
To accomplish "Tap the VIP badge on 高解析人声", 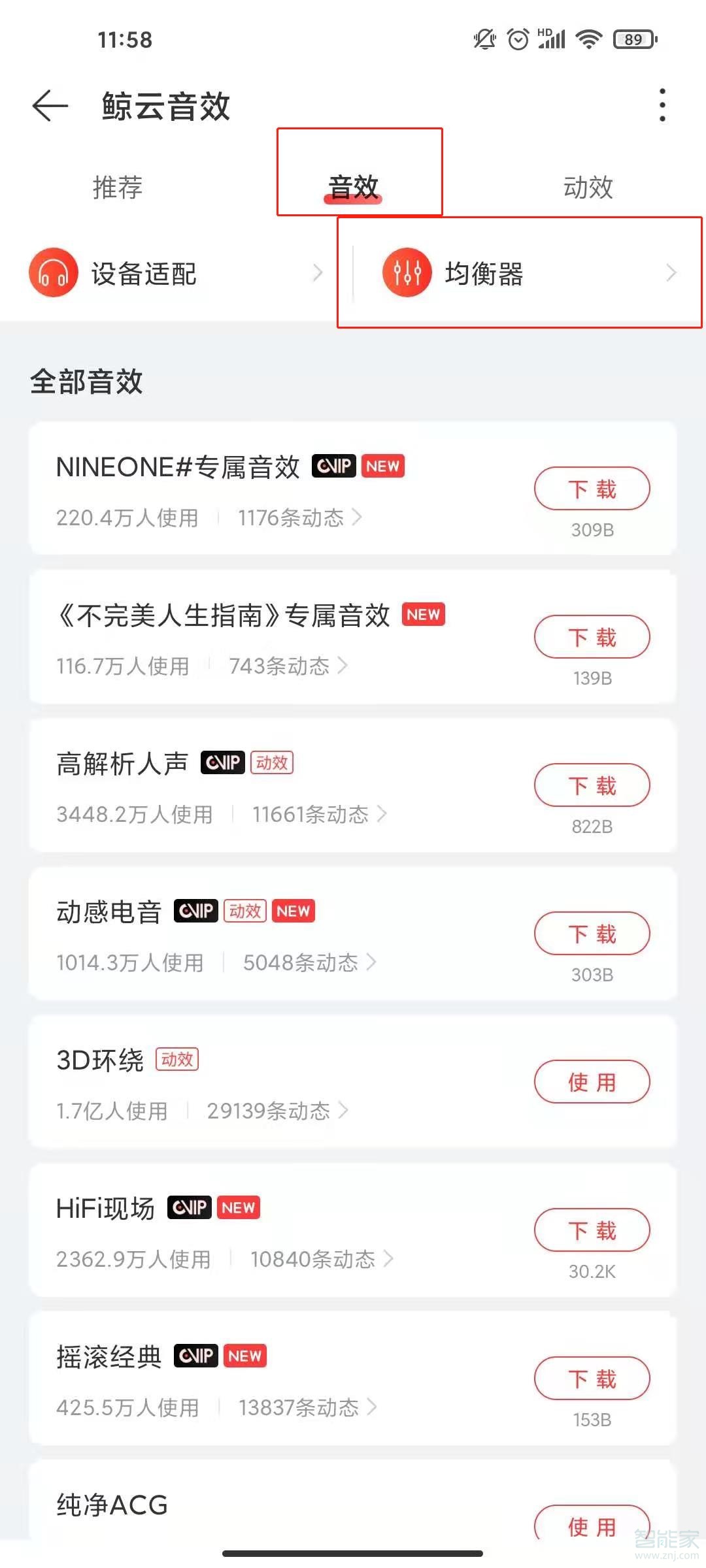I will tap(222, 763).
